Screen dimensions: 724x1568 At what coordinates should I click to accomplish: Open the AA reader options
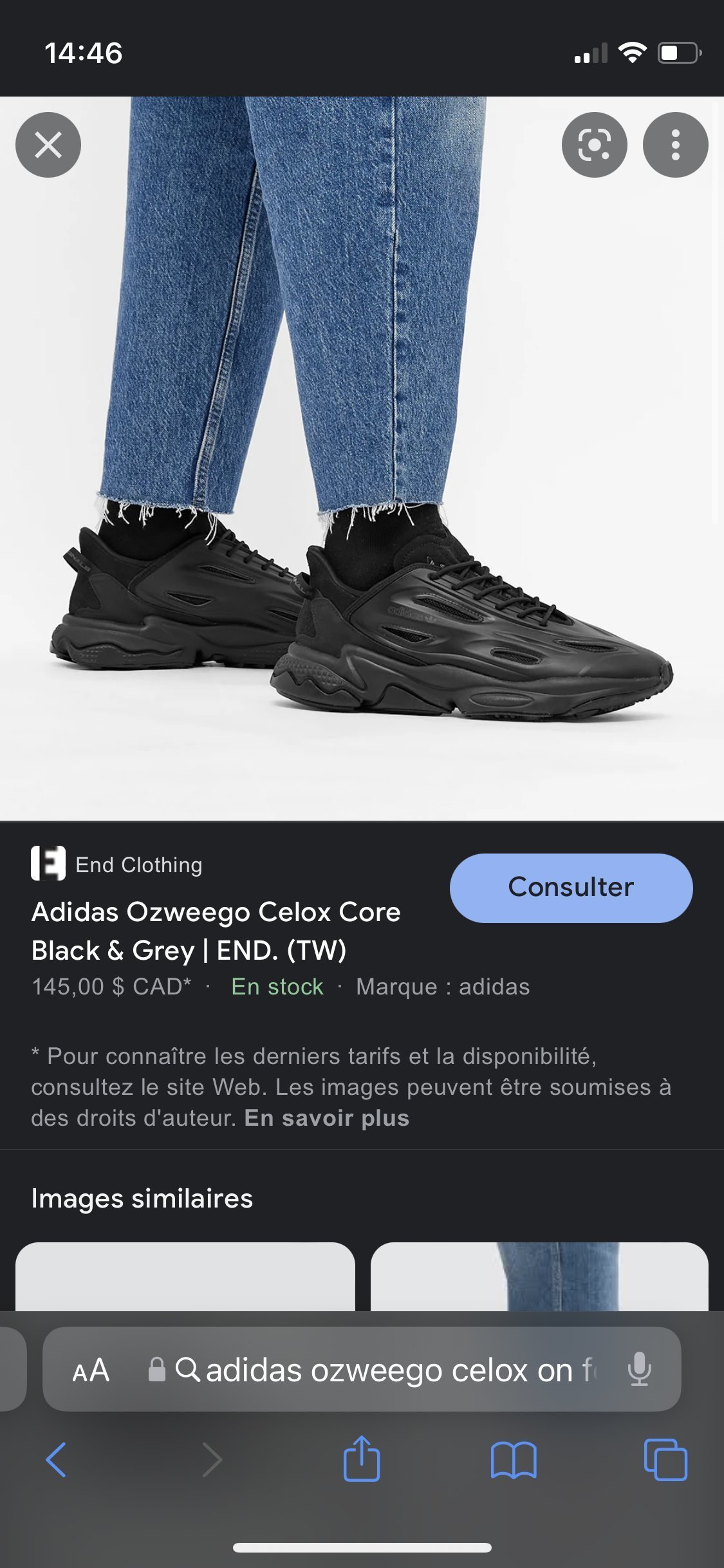(x=91, y=1370)
